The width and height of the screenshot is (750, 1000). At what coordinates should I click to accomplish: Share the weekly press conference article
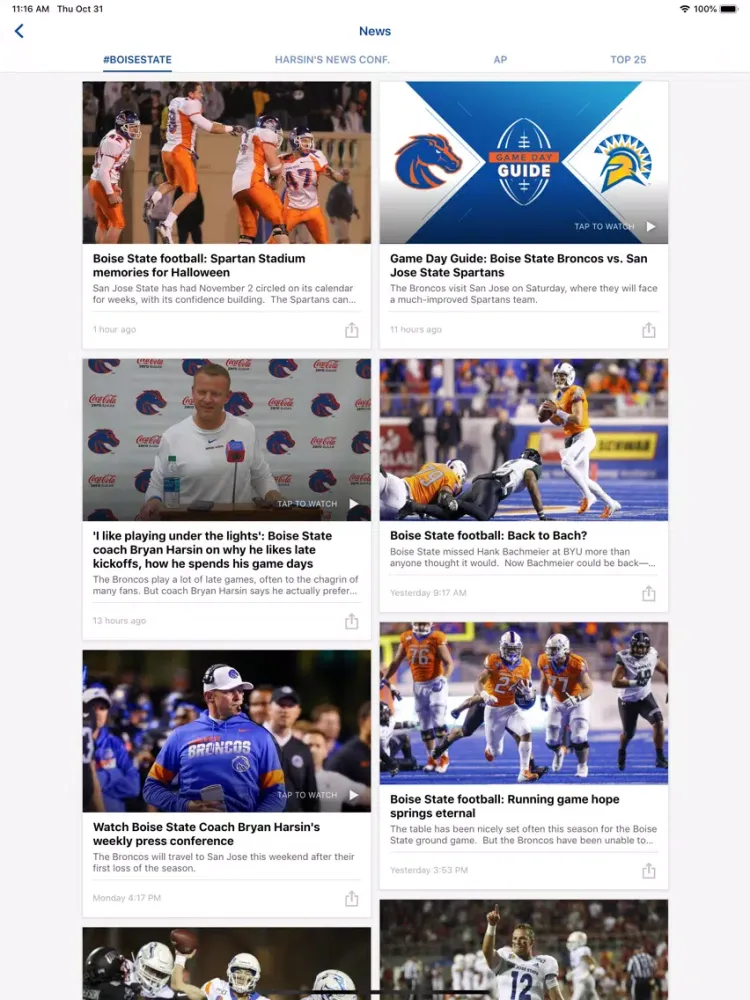(x=351, y=898)
